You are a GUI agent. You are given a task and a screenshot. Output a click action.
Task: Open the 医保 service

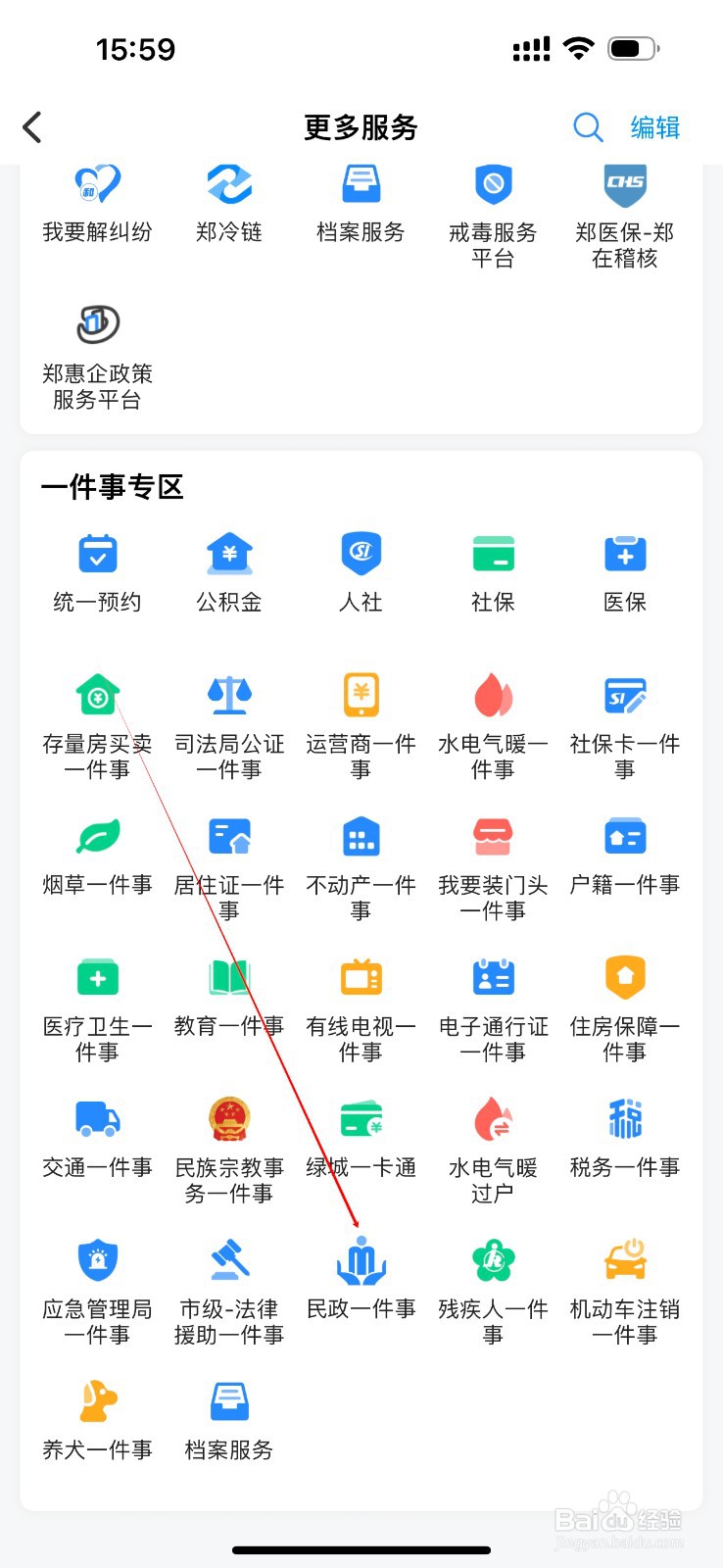pyautogui.click(x=625, y=573)
